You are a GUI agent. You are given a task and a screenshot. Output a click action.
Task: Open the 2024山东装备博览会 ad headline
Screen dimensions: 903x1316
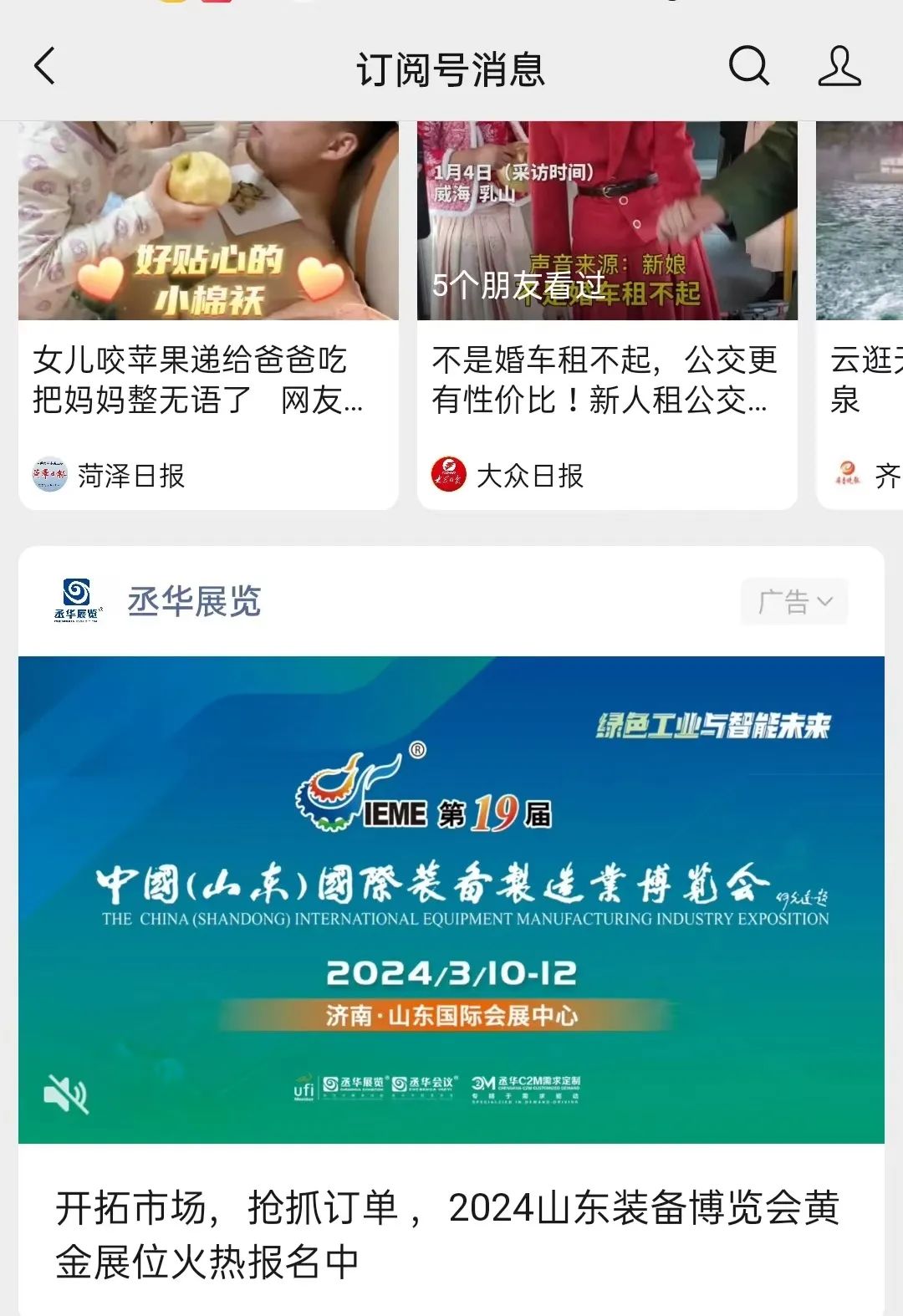click(x=448, y=1234)
